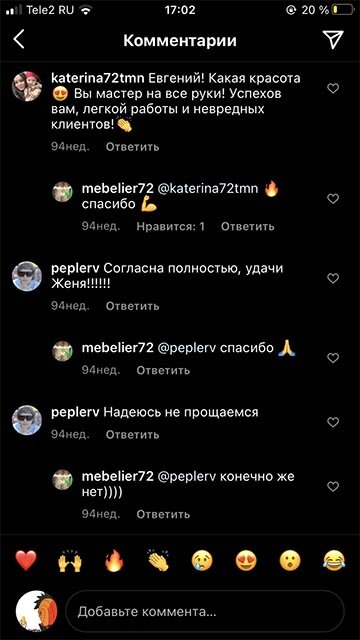The image size is (360, 640).
Task: Insert the red heart emoji
Action: [x=26, y=560]
